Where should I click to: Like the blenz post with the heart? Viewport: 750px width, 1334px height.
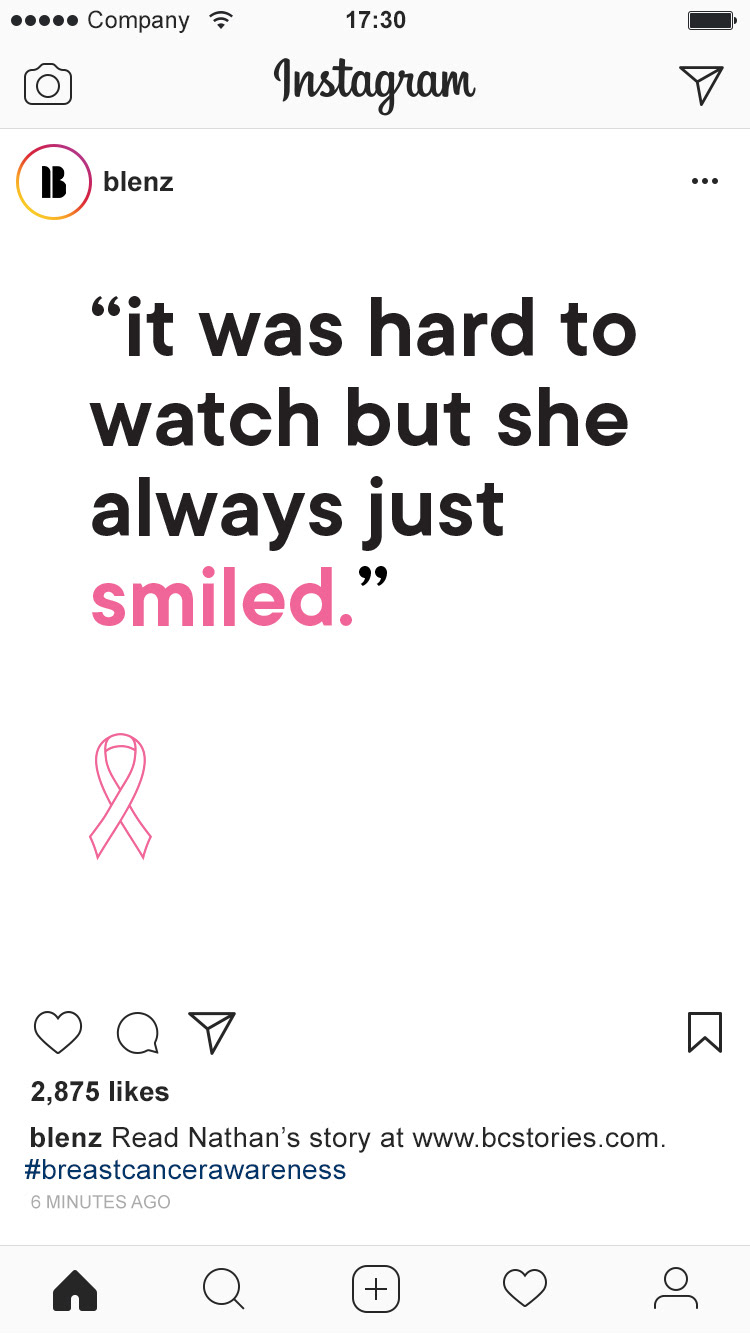(58, 1032)
